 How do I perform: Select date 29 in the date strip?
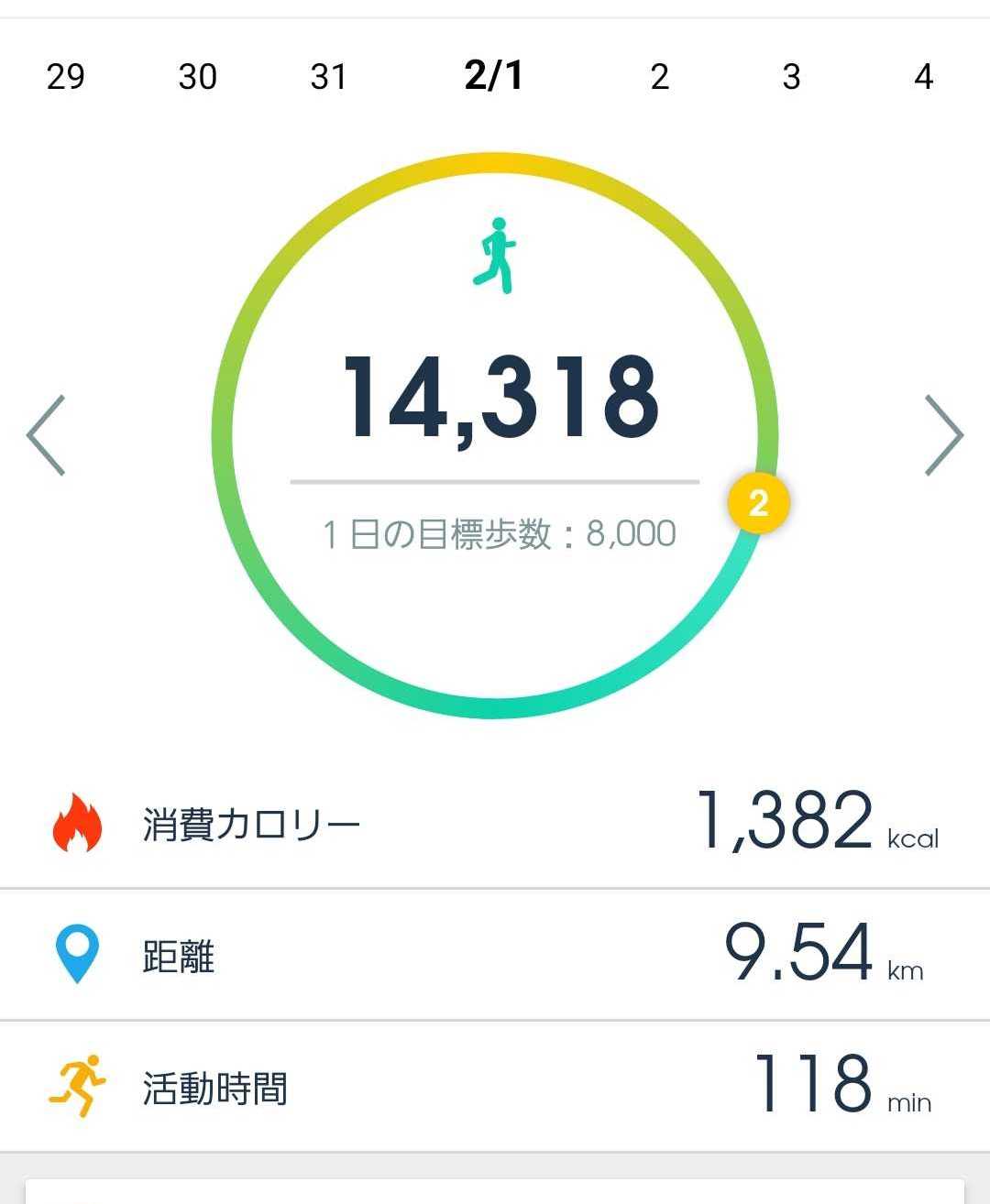(65, 76)
